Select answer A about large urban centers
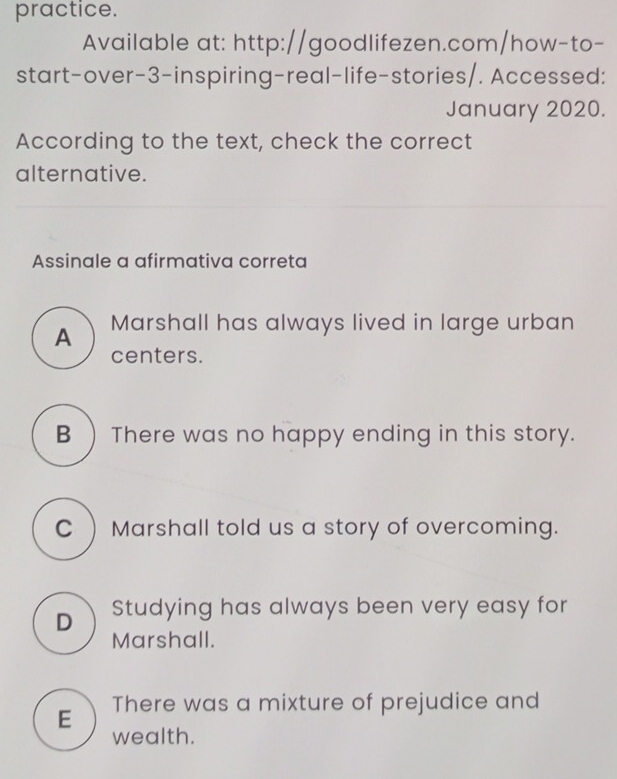Screen dimensions: 617x779 (64, 338)
